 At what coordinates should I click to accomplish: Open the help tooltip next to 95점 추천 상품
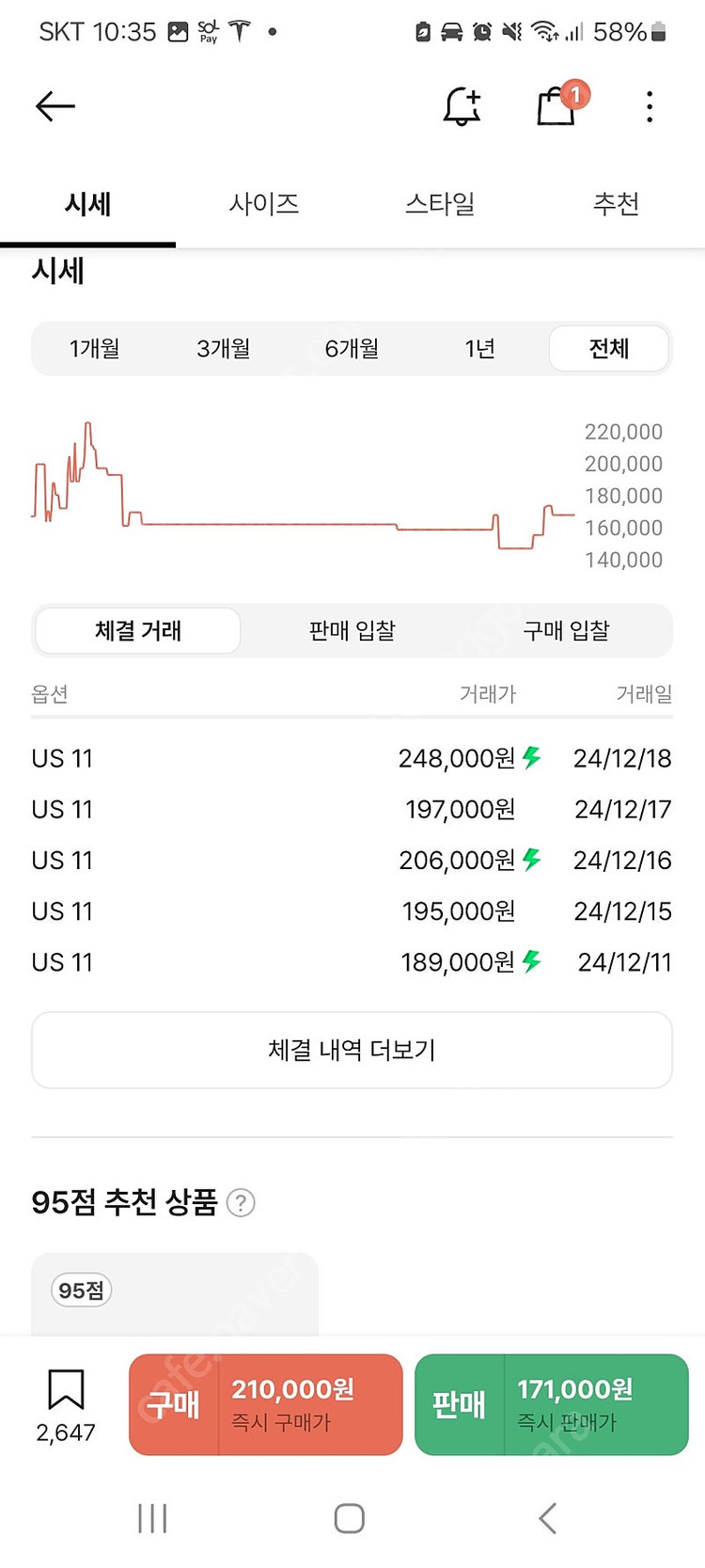point(239,1202)
